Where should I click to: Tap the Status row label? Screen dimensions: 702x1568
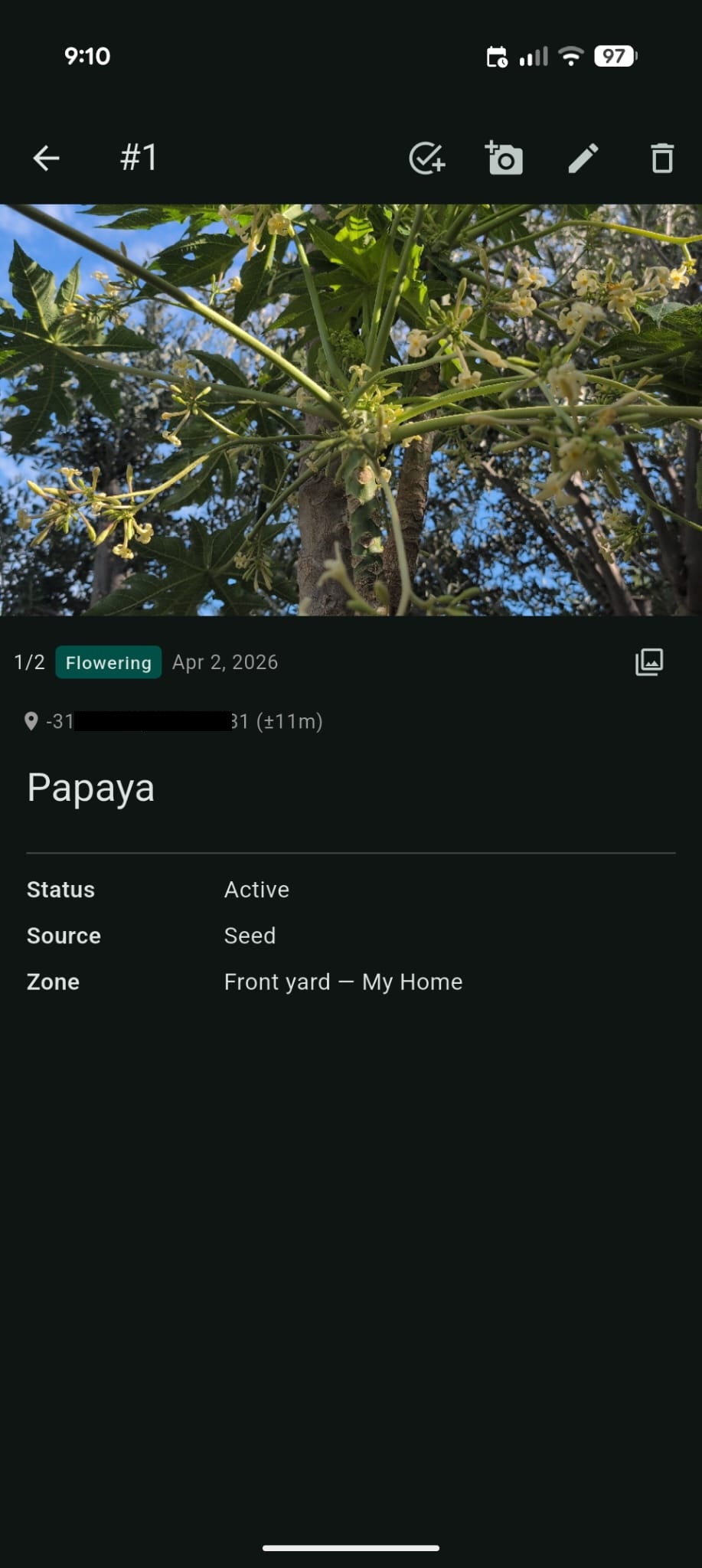60,890
